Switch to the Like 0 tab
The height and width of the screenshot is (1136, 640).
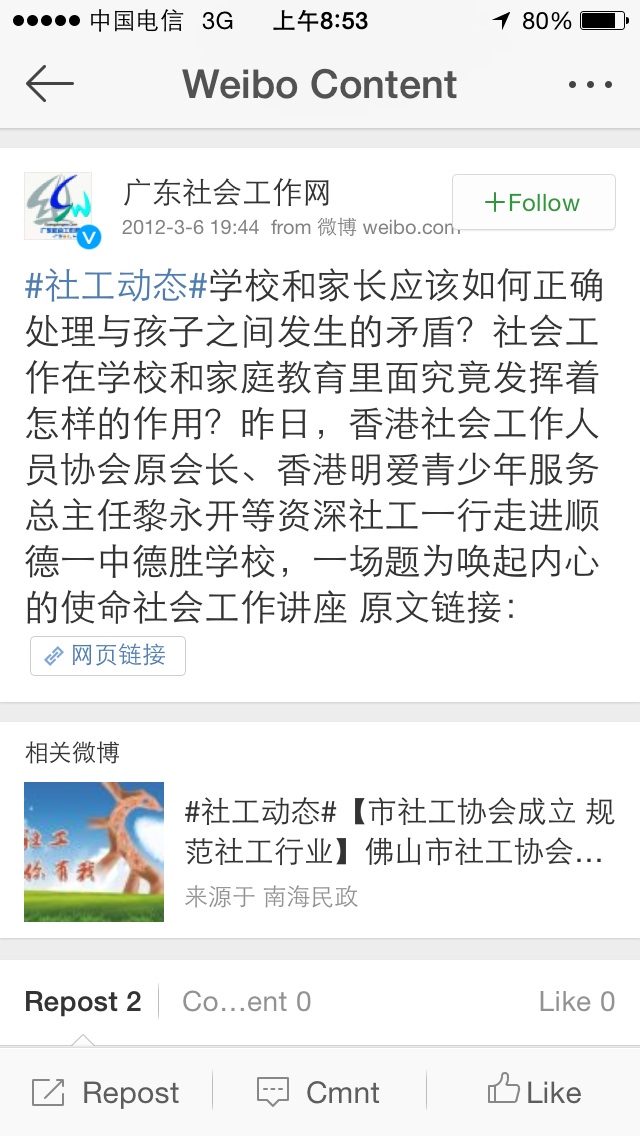click(x=576, y=1001)
